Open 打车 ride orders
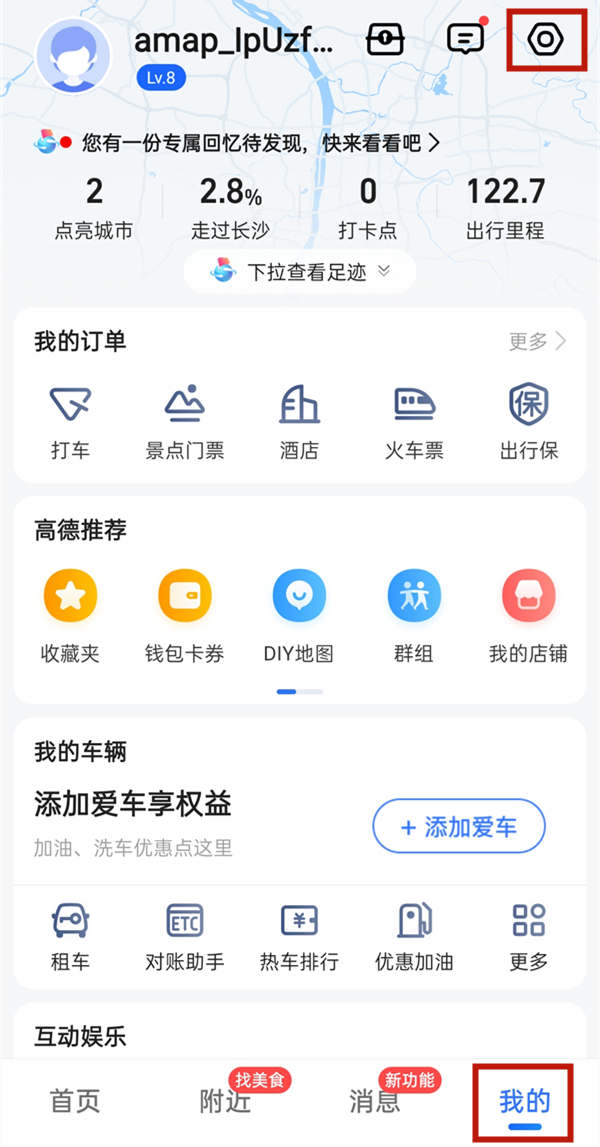Image resolution: width=600 pixels, height=1147 pixels. [x=70, y=422]
